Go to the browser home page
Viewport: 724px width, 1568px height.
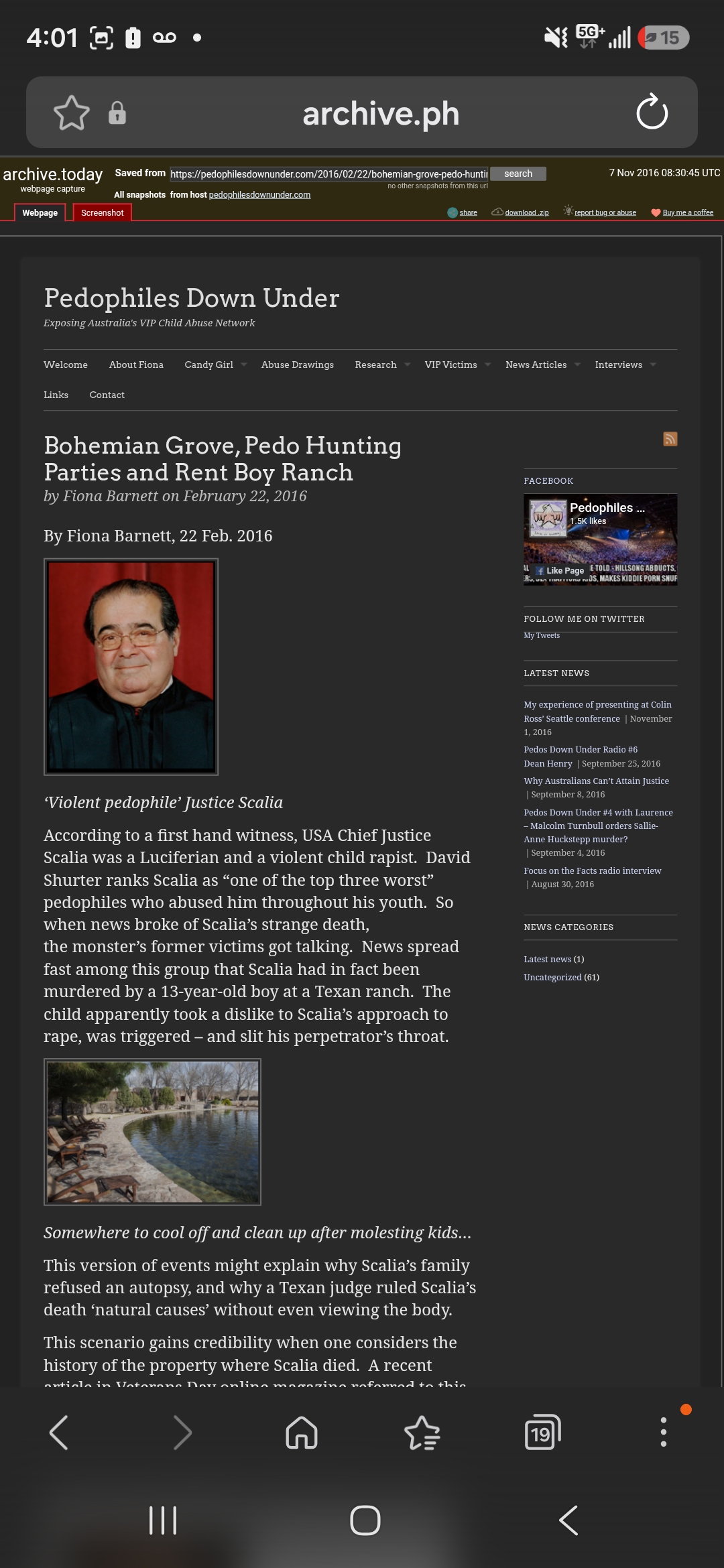(x=302, y=1433)
